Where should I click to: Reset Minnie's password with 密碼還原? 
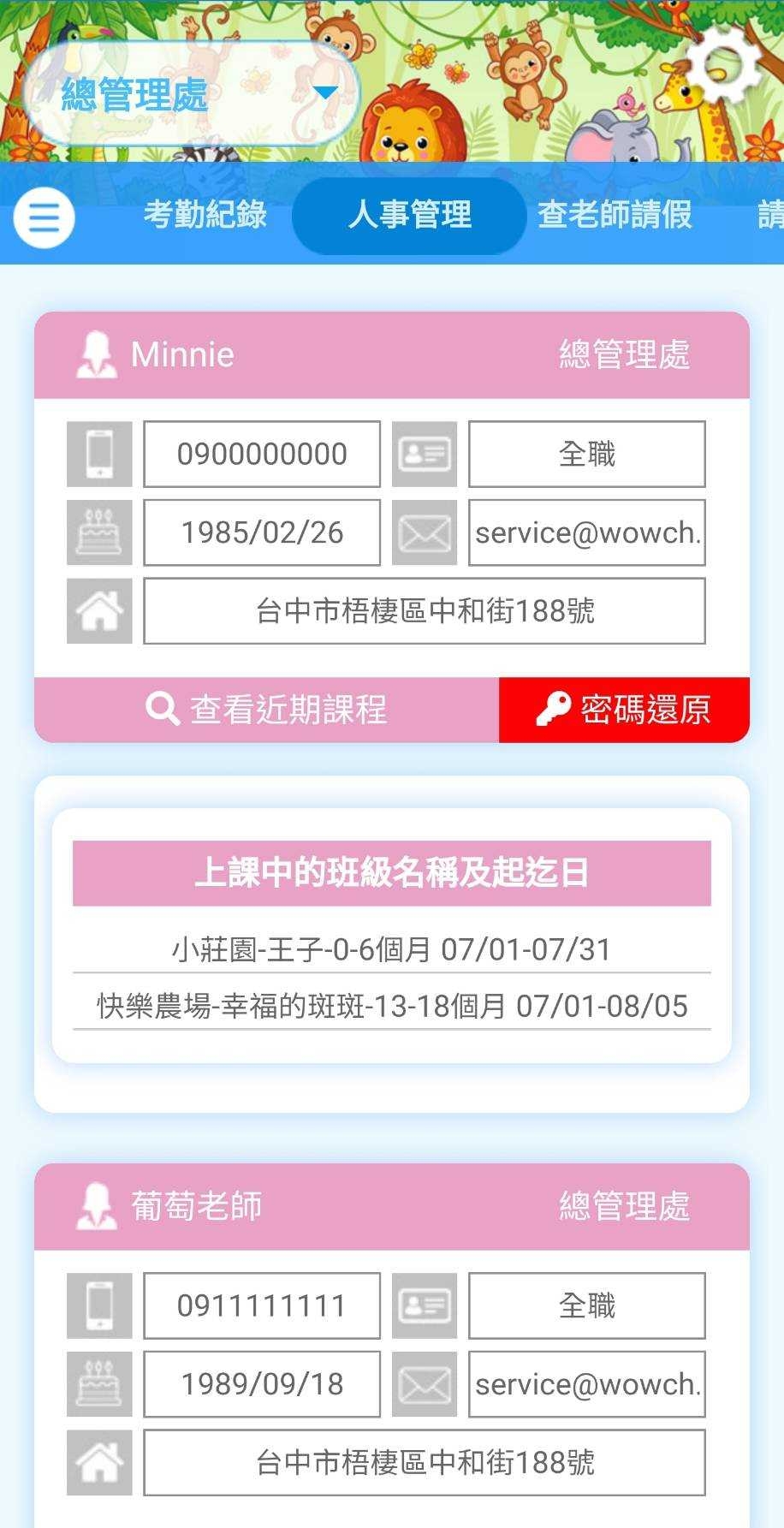pyautogui.click(x=624, y=710)
